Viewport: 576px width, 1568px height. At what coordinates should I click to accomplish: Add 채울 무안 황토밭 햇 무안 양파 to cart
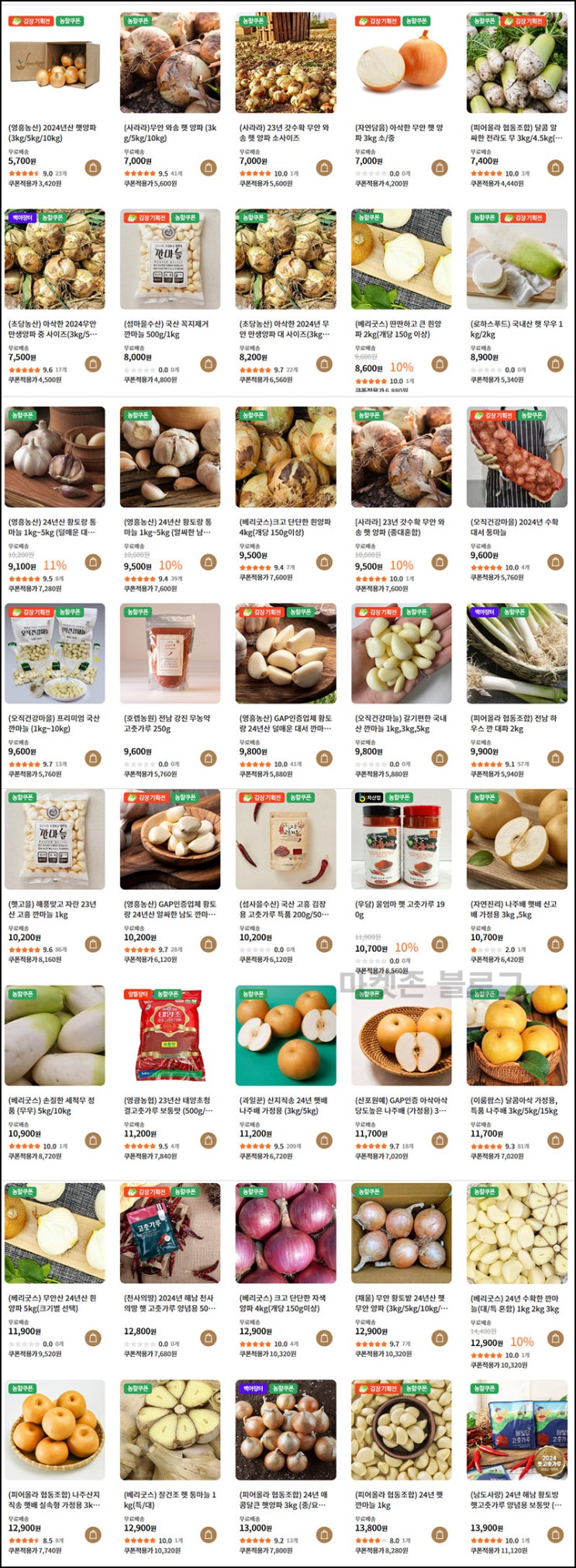coord(440,1338)
